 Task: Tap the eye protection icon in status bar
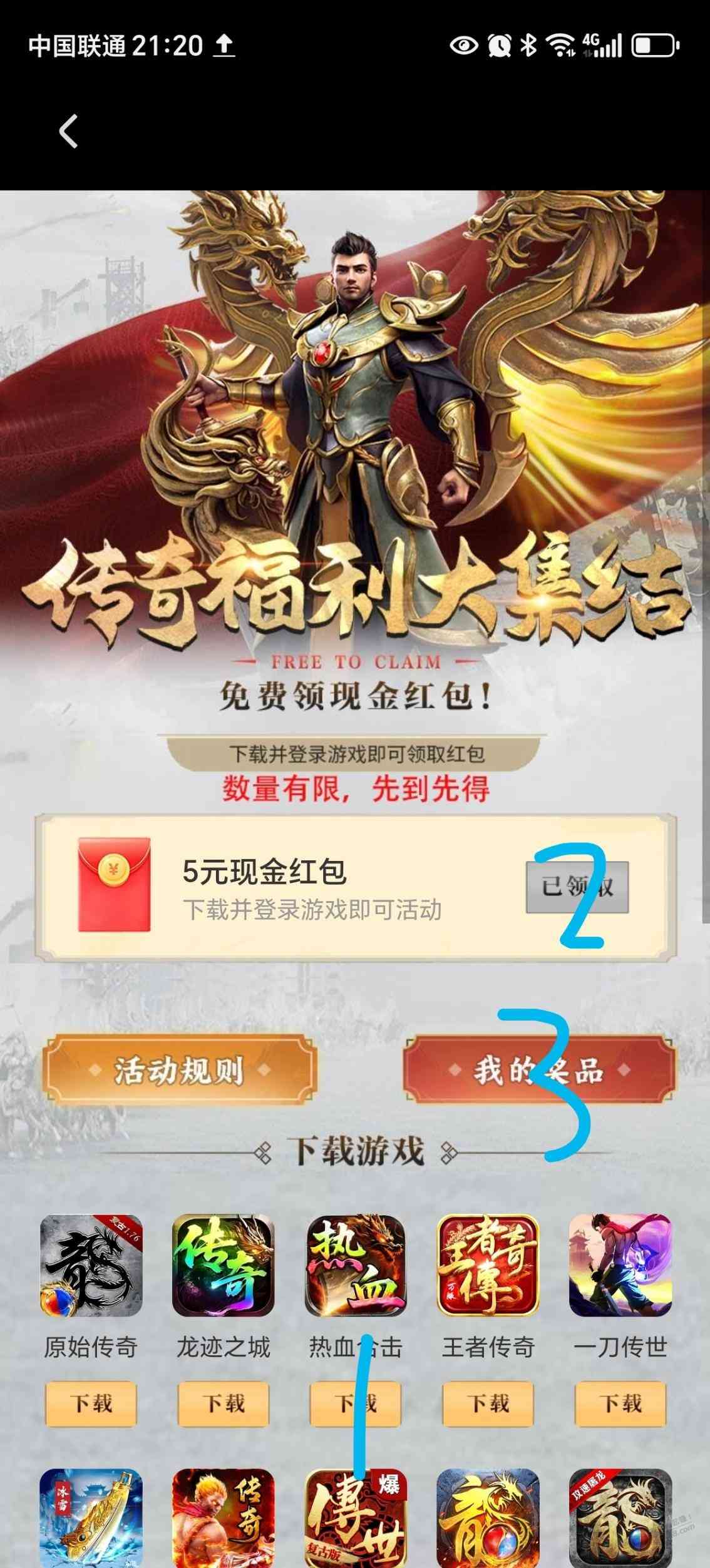pos(464,45)
